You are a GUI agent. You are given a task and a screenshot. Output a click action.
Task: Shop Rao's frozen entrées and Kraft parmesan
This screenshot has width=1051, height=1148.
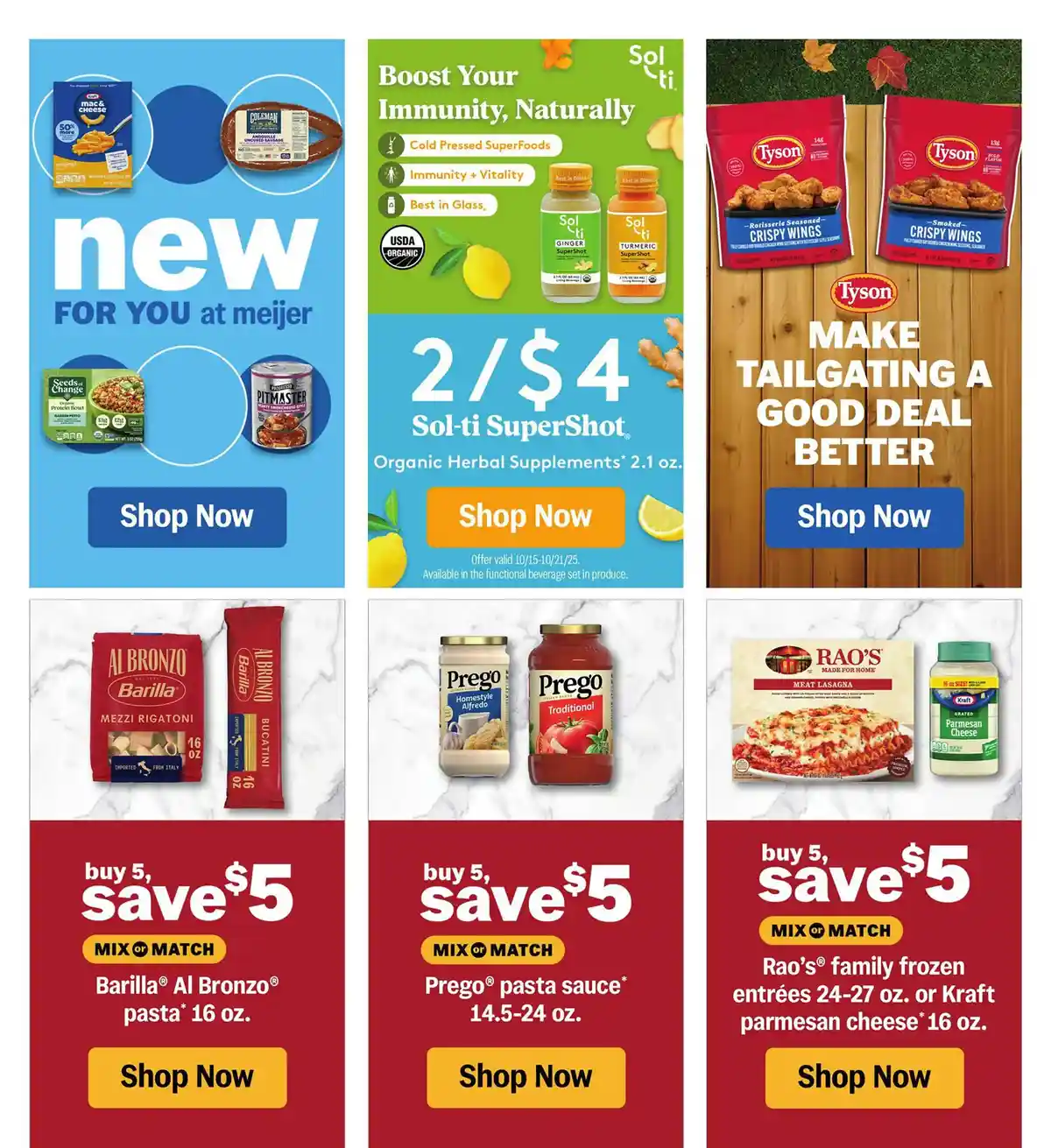864,1076
